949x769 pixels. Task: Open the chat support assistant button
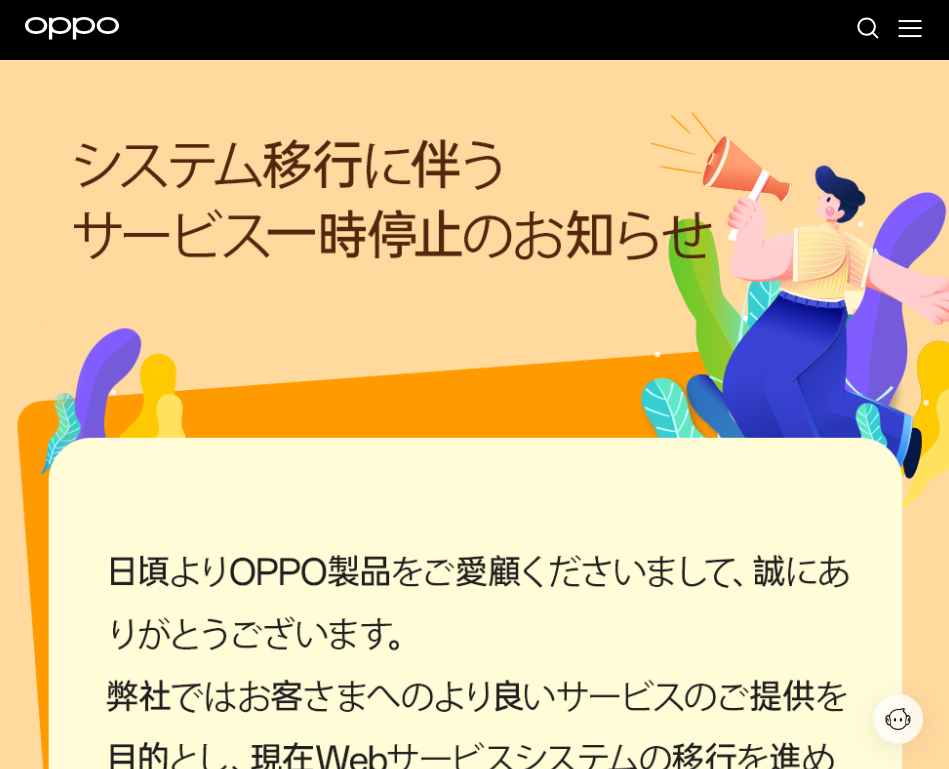897,719
